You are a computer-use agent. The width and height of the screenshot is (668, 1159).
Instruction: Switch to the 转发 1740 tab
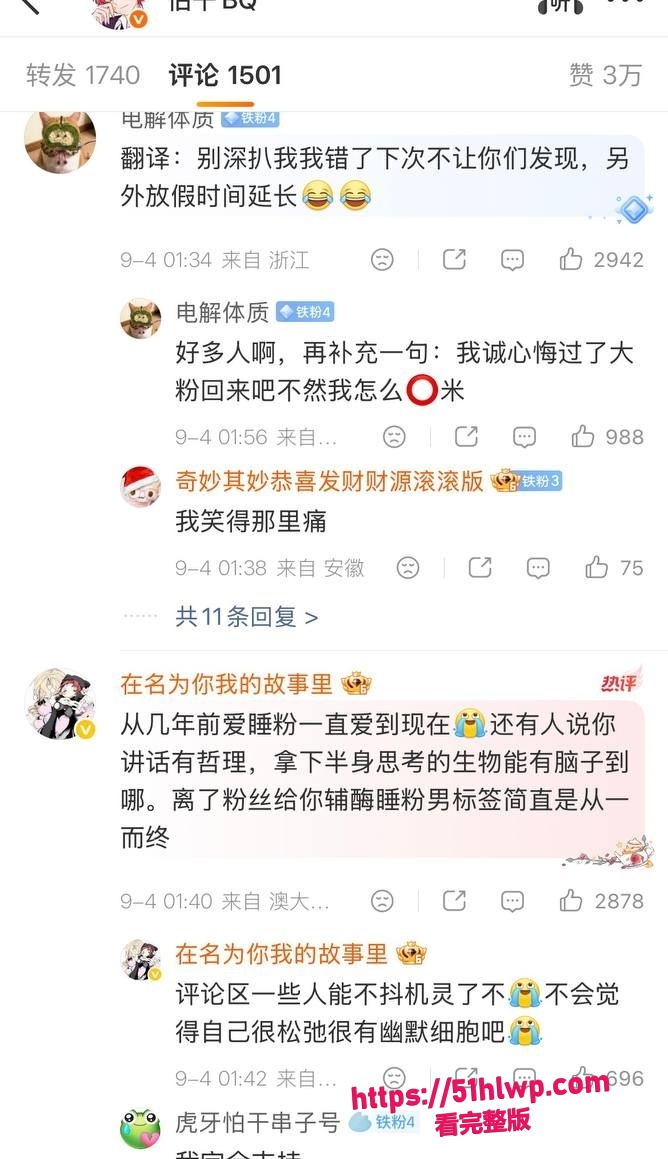(83, 75)
